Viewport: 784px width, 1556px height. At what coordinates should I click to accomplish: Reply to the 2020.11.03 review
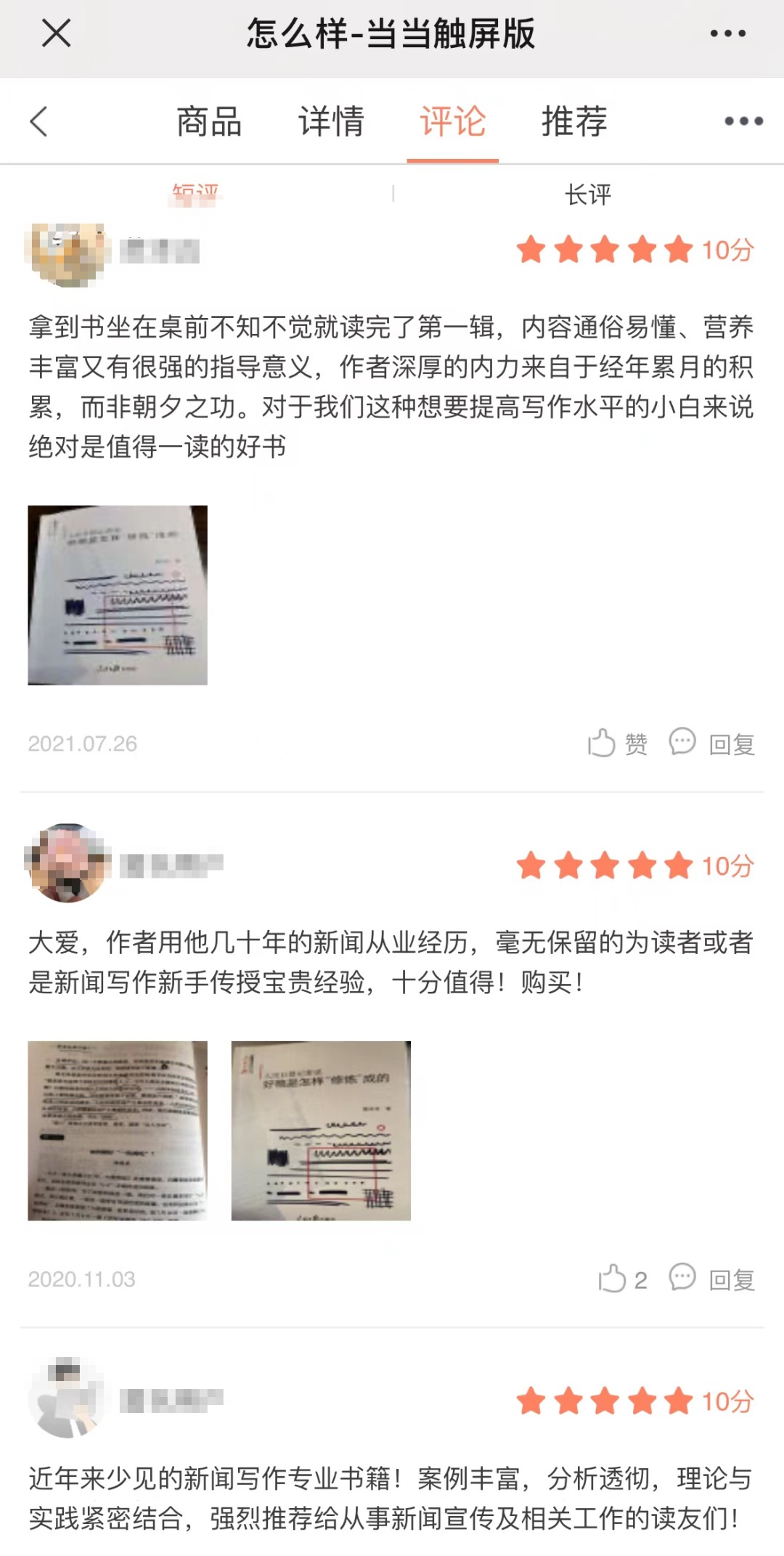click(x=712, y=1279)
